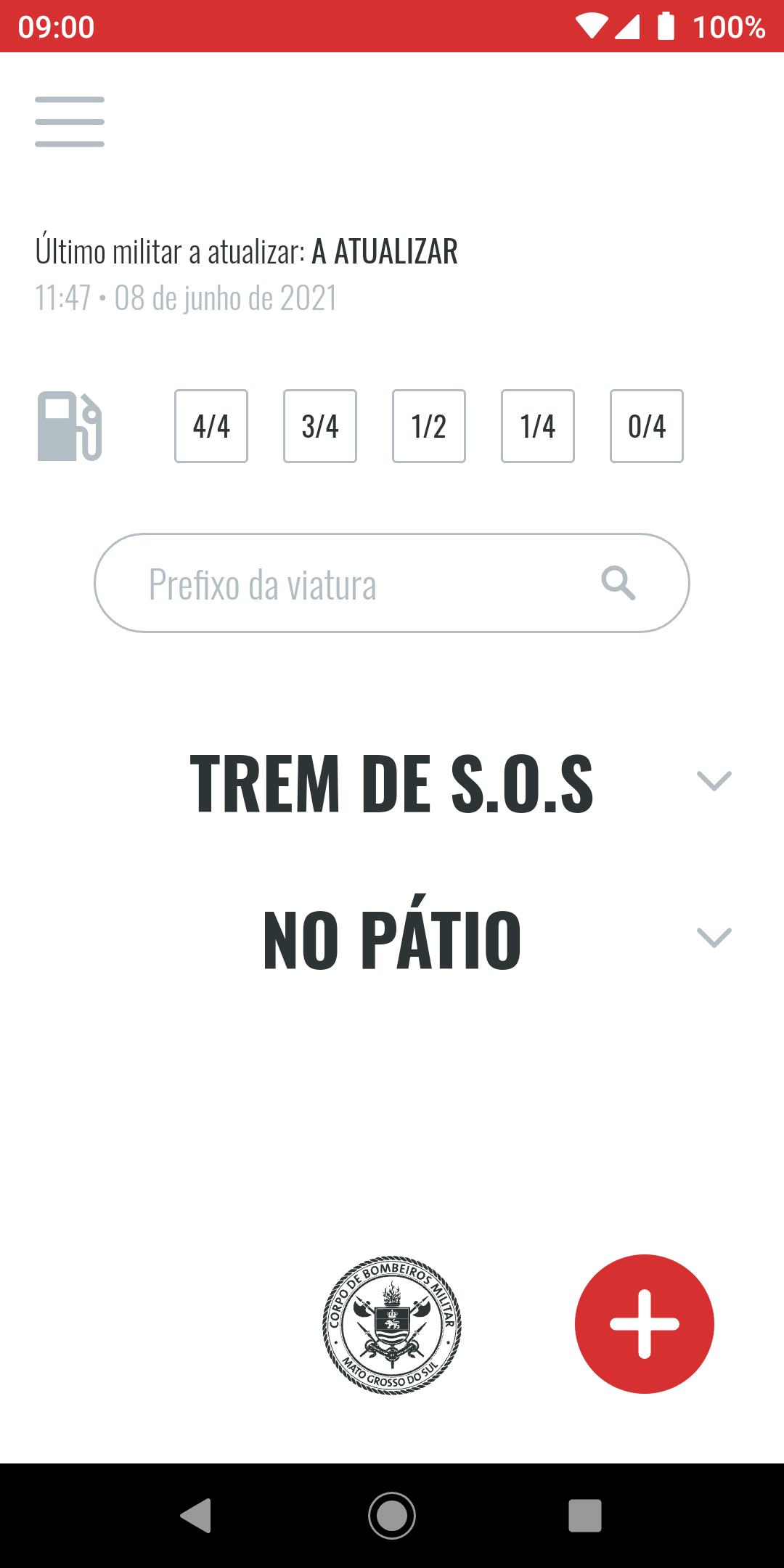Go to the system home screen
784x1568 pixels.
tap(392, 1516)
